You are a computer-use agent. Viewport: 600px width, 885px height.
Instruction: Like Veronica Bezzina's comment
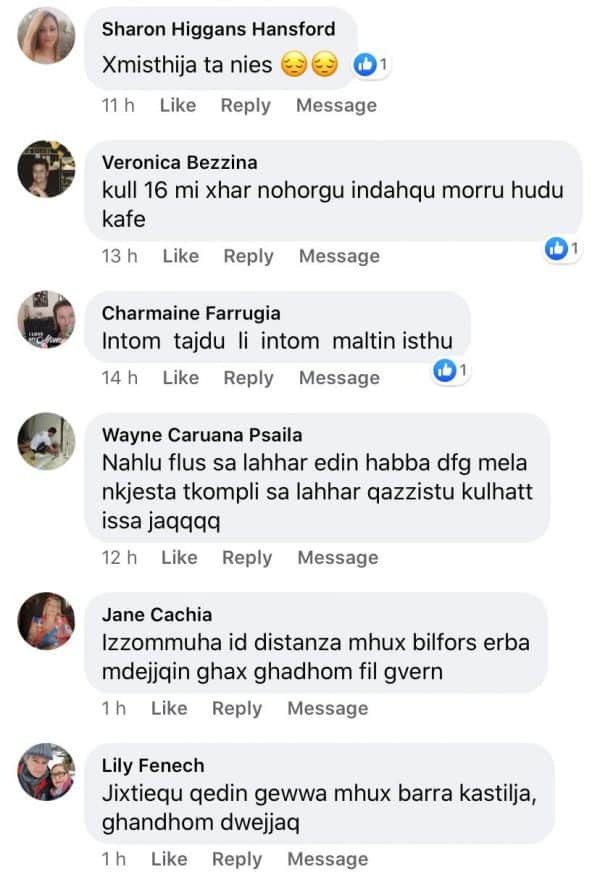click(180, 256)
